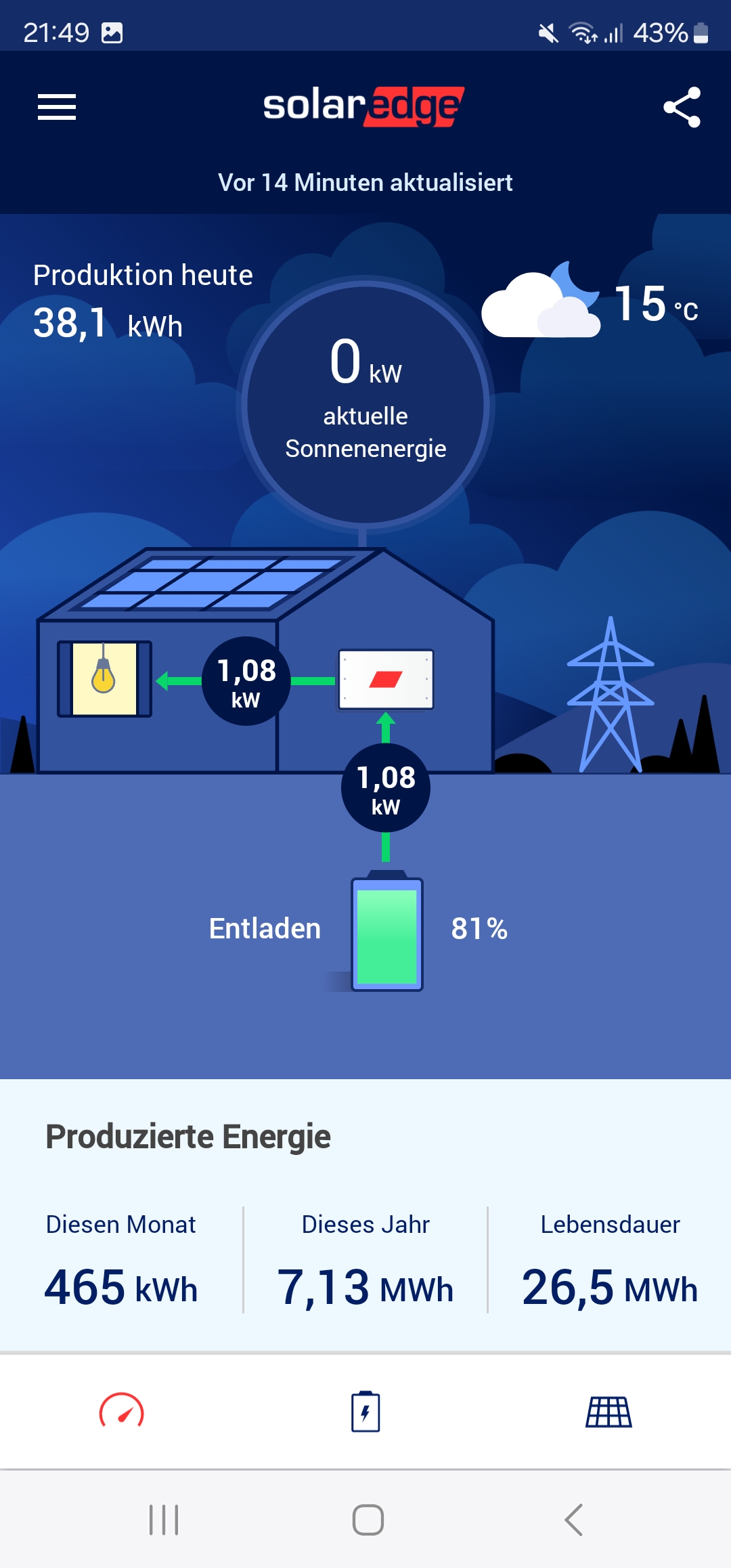Viewport: 731px width, 1568px height.
Task: Return to the phone's home screen
Action: click(368, 1520)
